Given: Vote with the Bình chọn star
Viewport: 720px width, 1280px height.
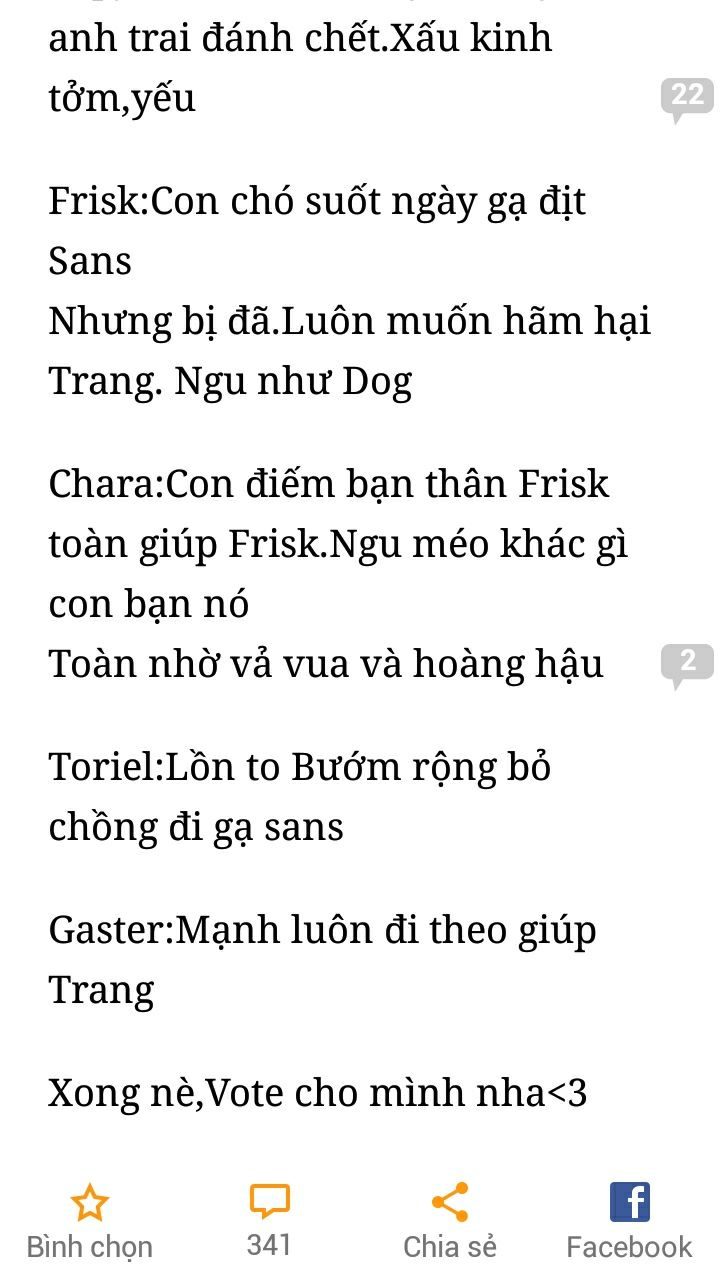Looking at the screenshot, I should (x=90, y=1220).
